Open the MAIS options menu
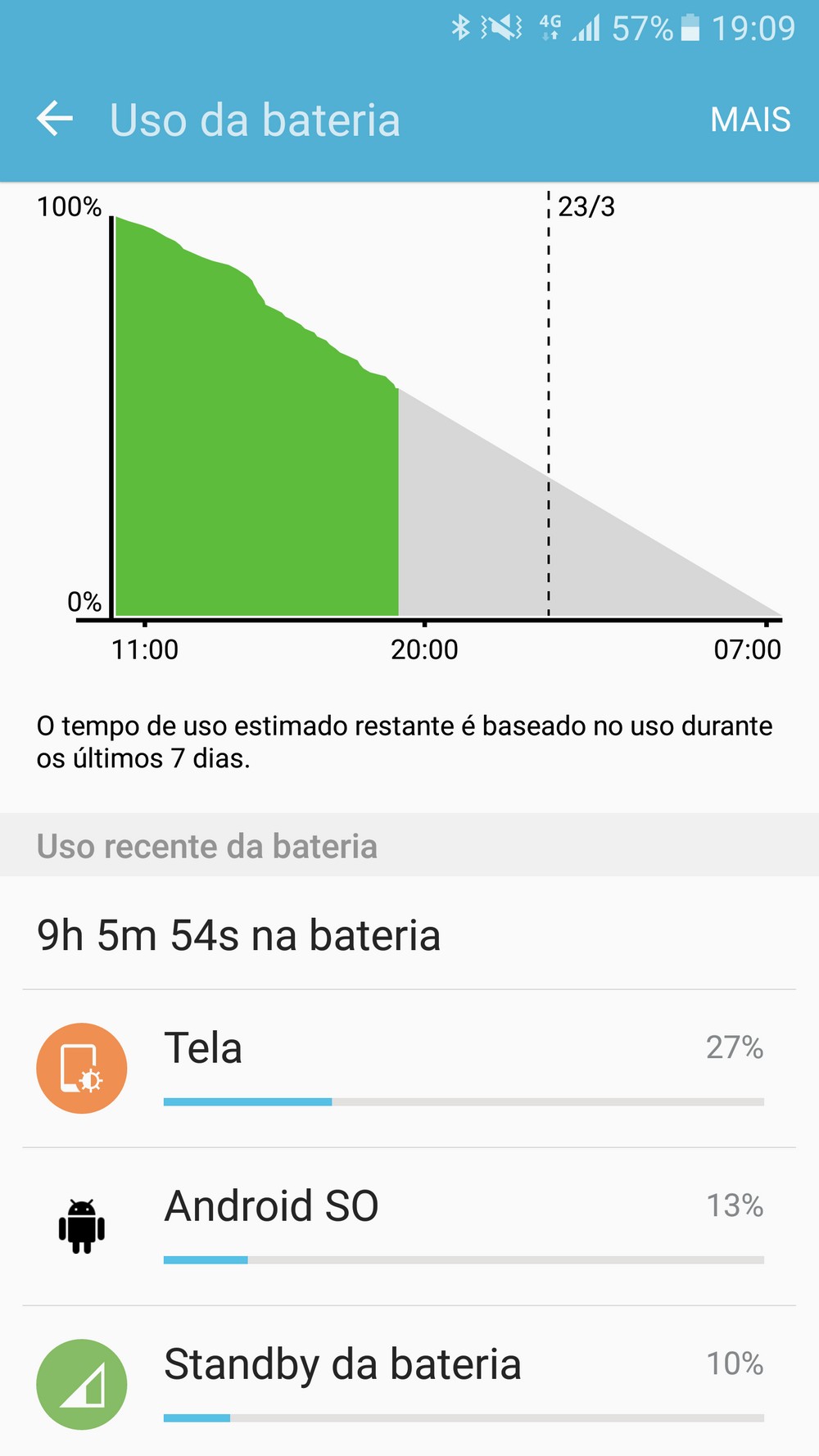 pos(749,120)
